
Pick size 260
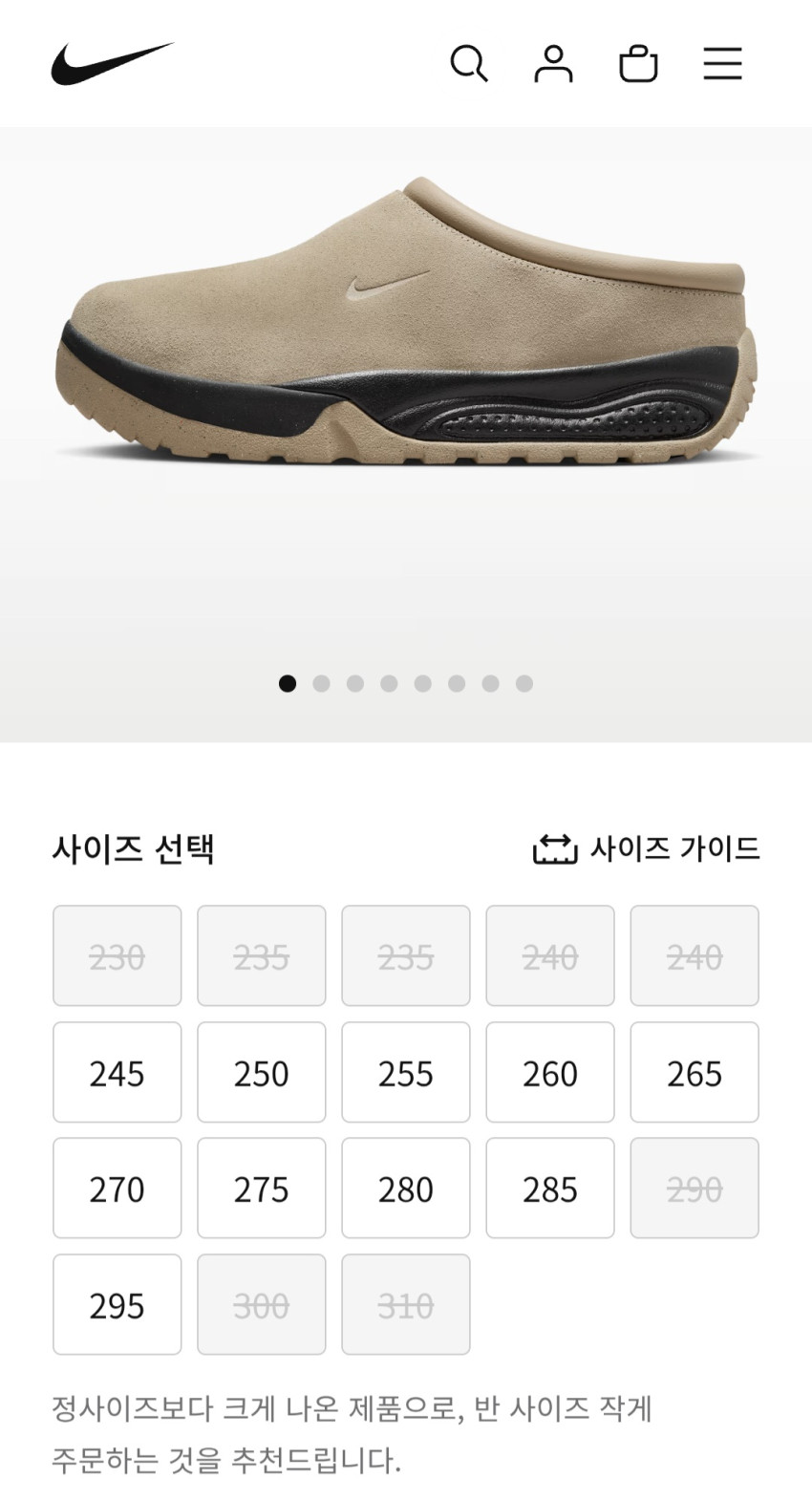pyautogui.click(x=549, y=1073)
